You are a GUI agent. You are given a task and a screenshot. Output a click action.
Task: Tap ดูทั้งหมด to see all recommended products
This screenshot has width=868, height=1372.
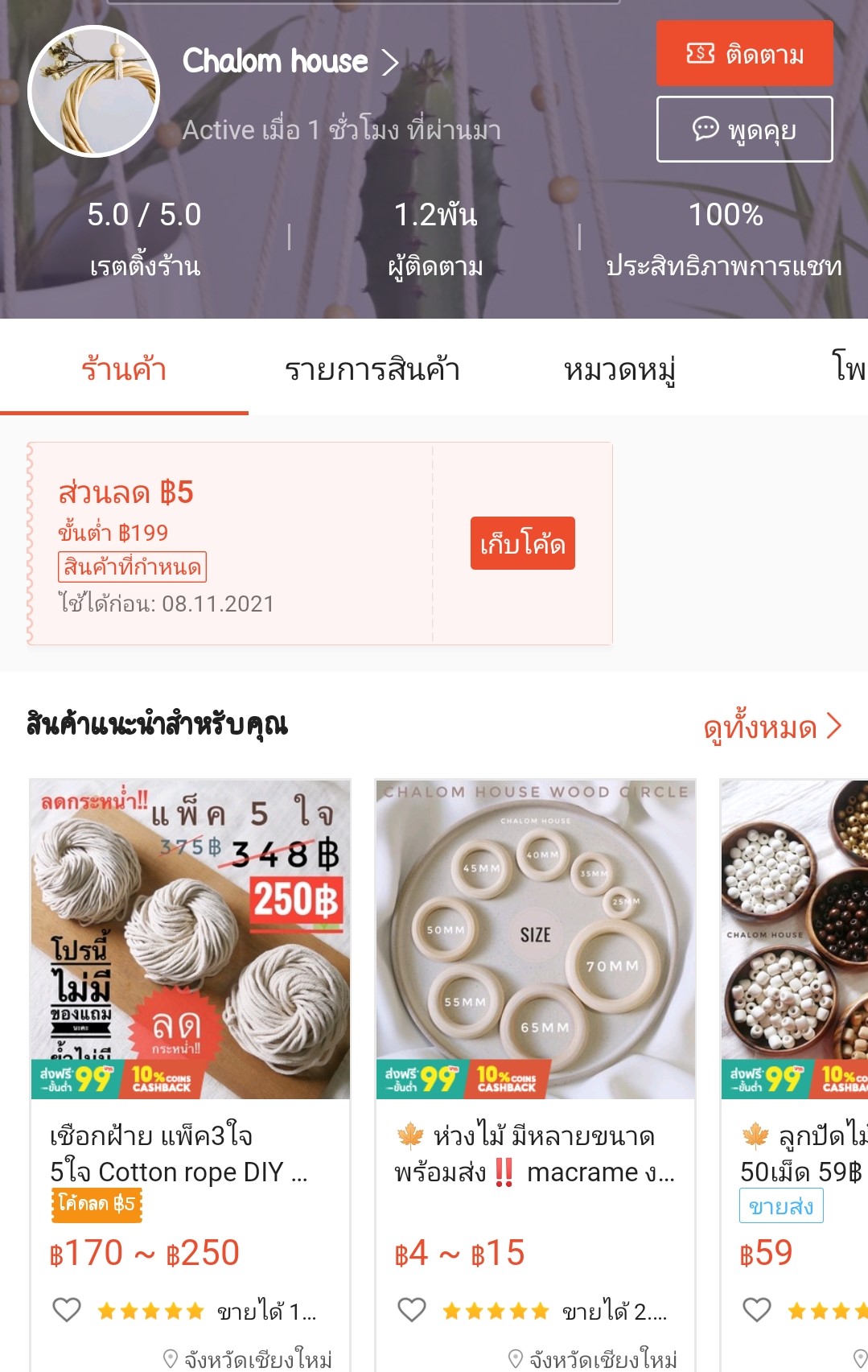[x=771, y=727]
